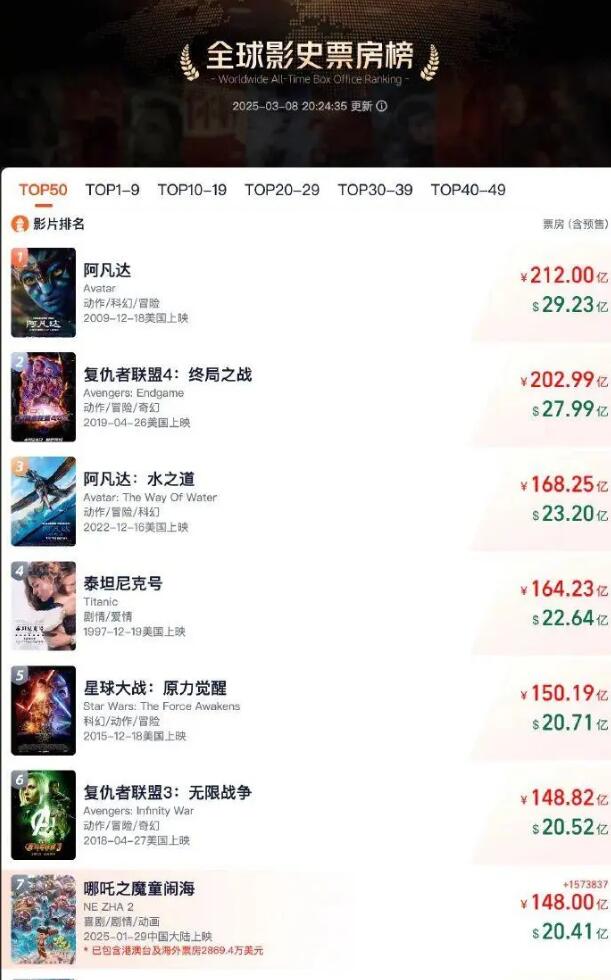
Task: View 泰坦尼克号 Titanic details
Action: pyautogui.click(x=306, y=605)
